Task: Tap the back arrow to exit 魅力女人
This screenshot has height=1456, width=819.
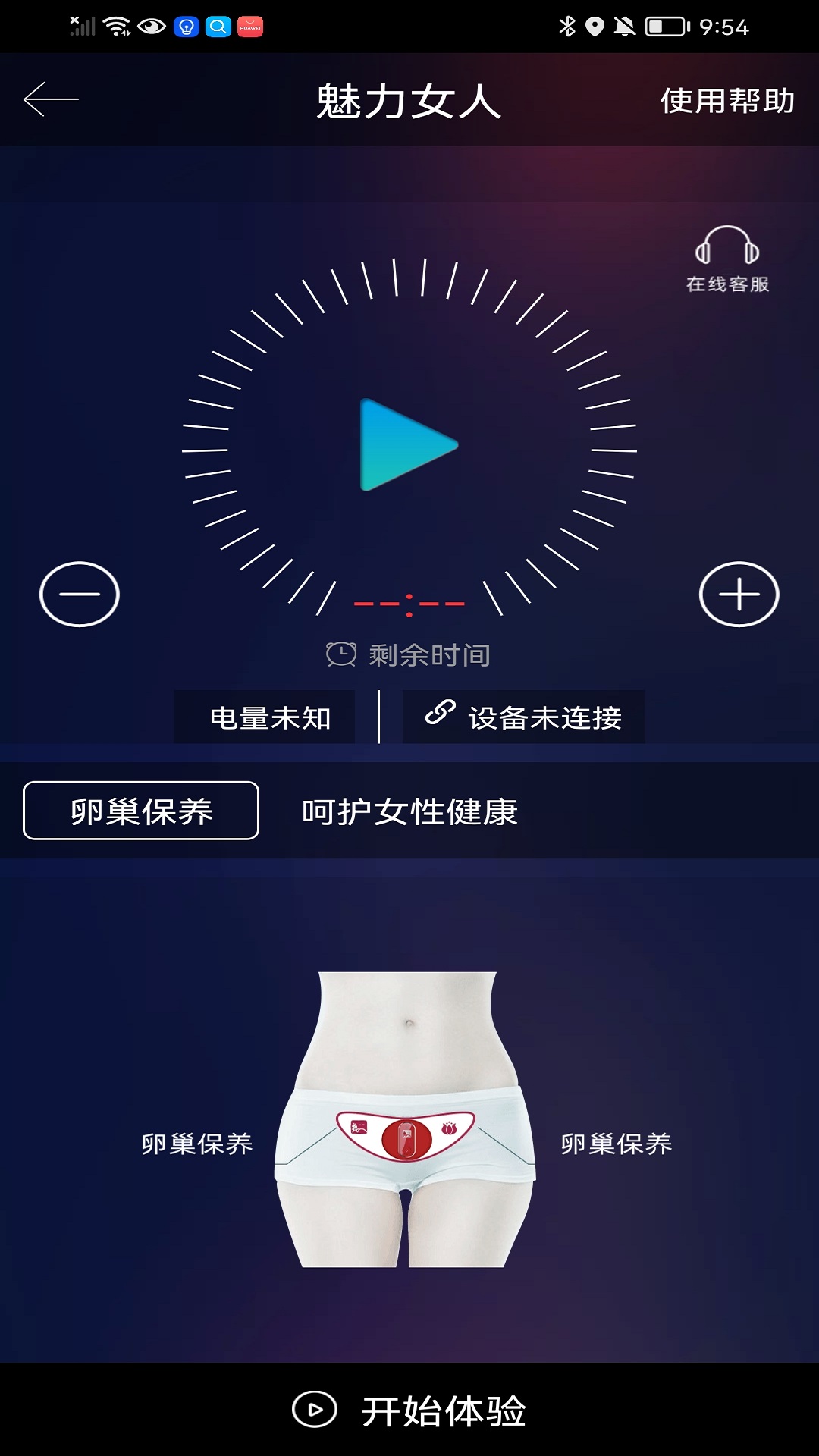Action: (x=52, y=99)
